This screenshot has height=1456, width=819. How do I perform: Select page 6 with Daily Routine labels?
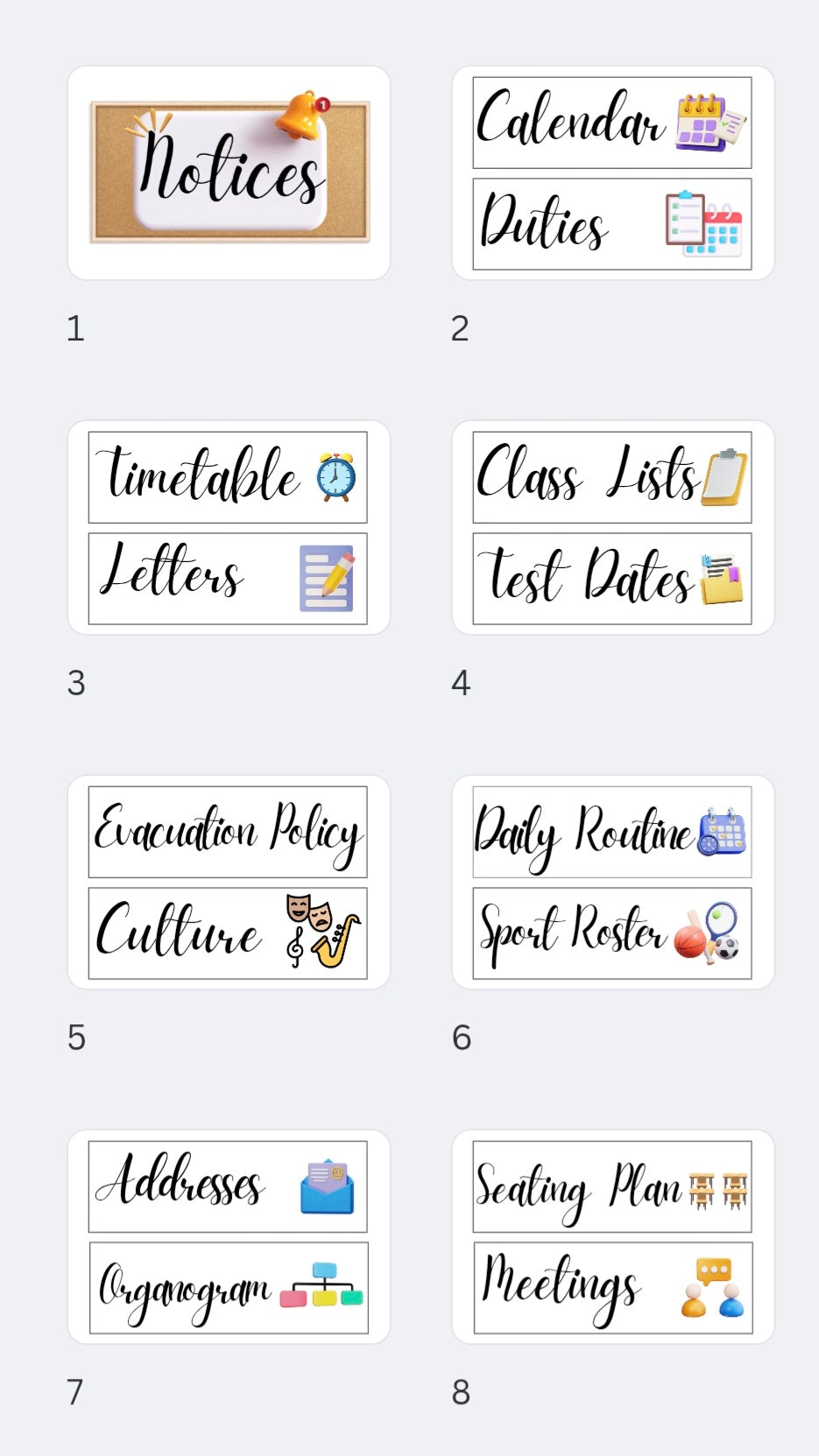(612, 883)
